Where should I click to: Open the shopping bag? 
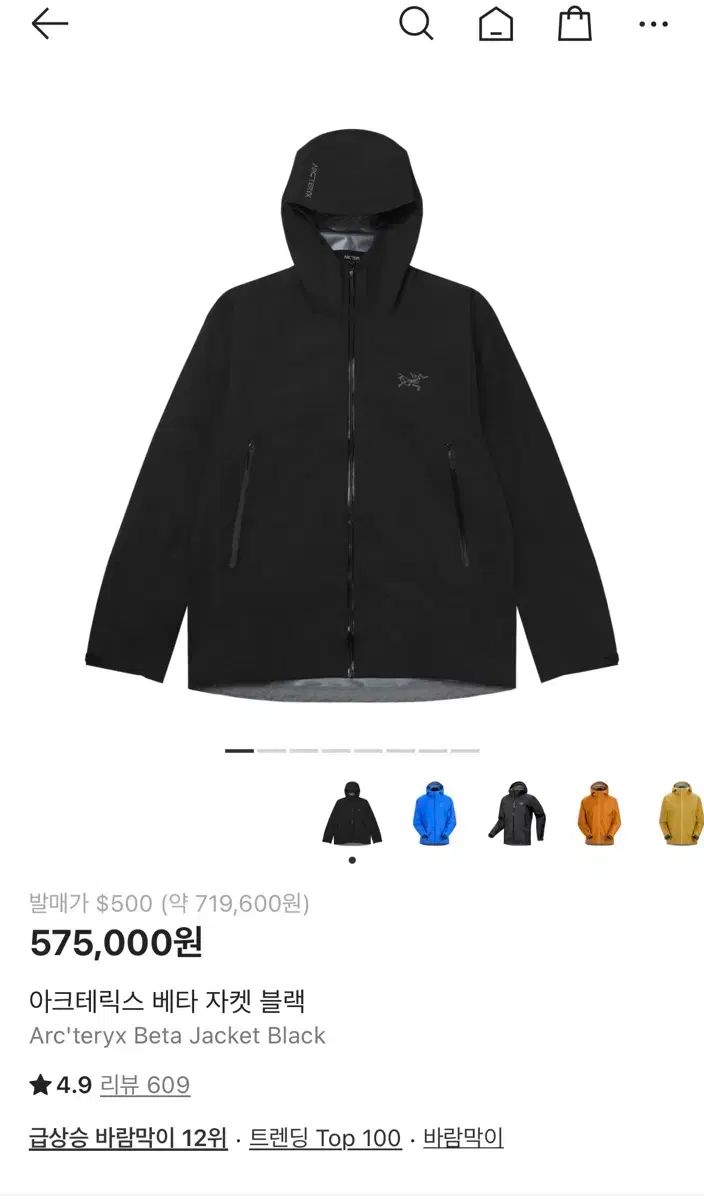[x=574, y=24]
